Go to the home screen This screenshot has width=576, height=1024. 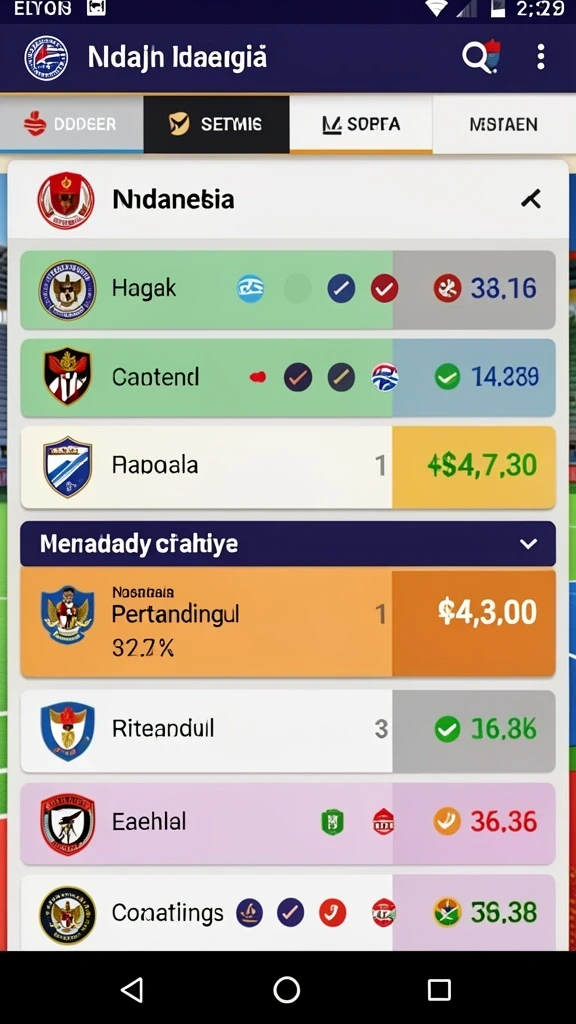tap(287, 990)
